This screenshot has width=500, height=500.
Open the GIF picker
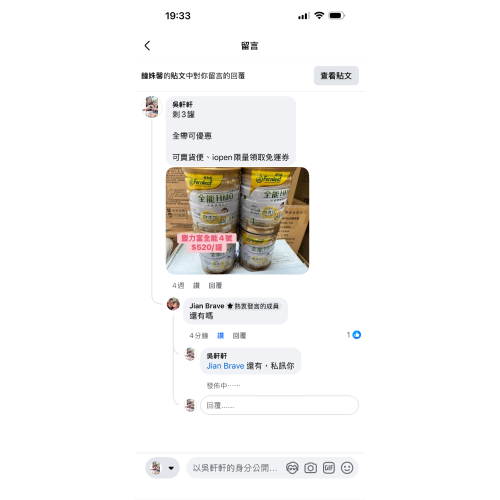pyautogui.click(x=329, y=468)
